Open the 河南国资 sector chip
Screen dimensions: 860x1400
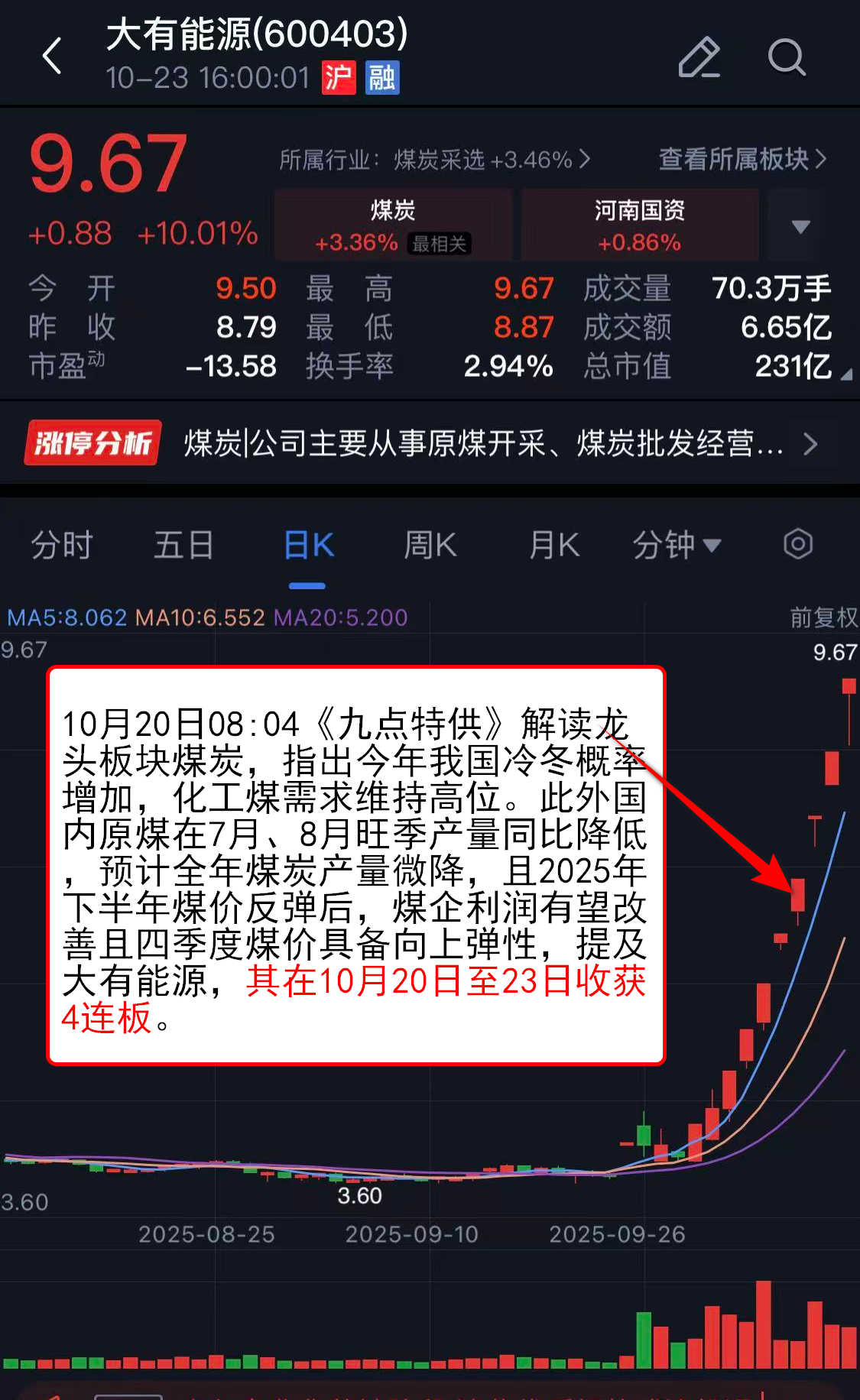point(639,225)
